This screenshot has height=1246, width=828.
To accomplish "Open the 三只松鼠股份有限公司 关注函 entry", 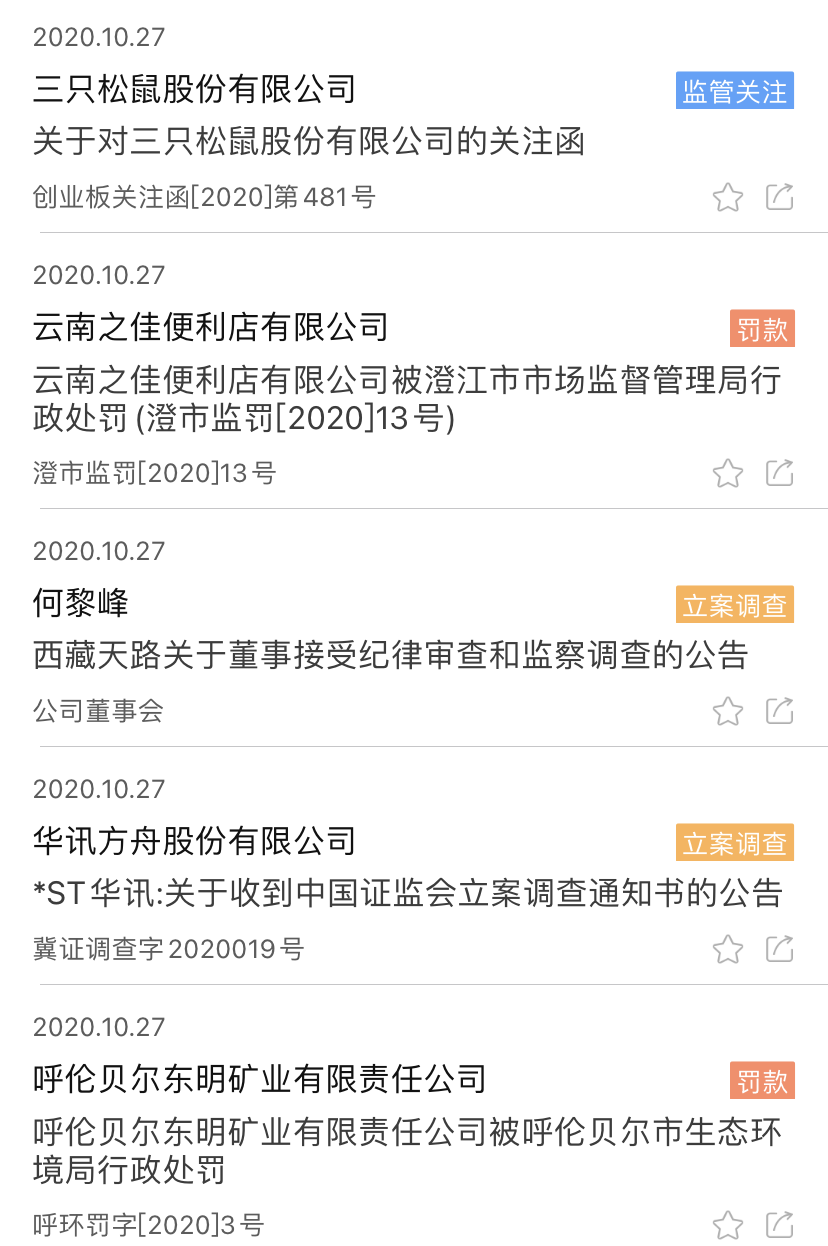I will [309, 142].
